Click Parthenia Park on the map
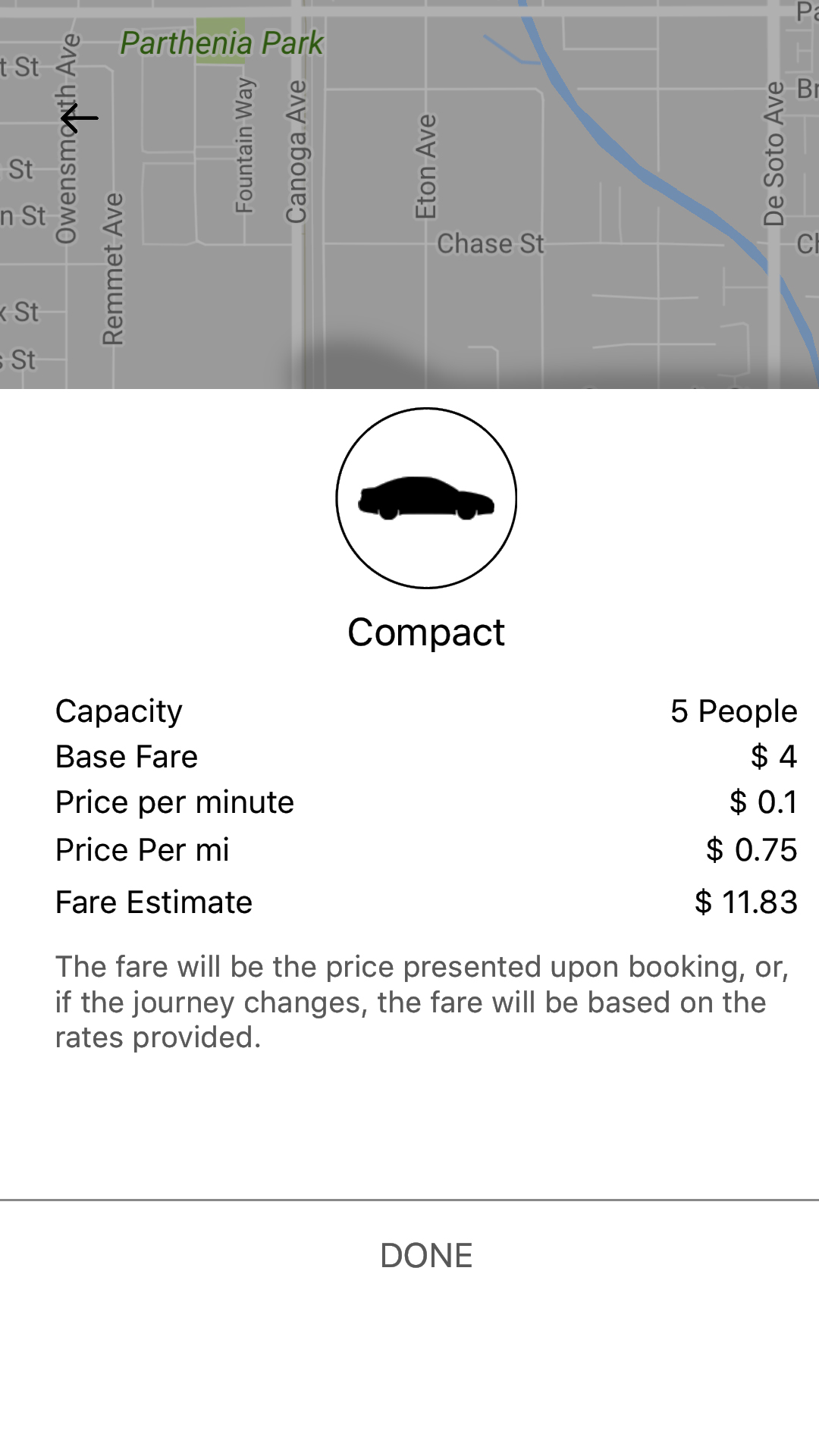This screenshot has height=1456, width=819. pyautogui.click(x=222, y=42)
